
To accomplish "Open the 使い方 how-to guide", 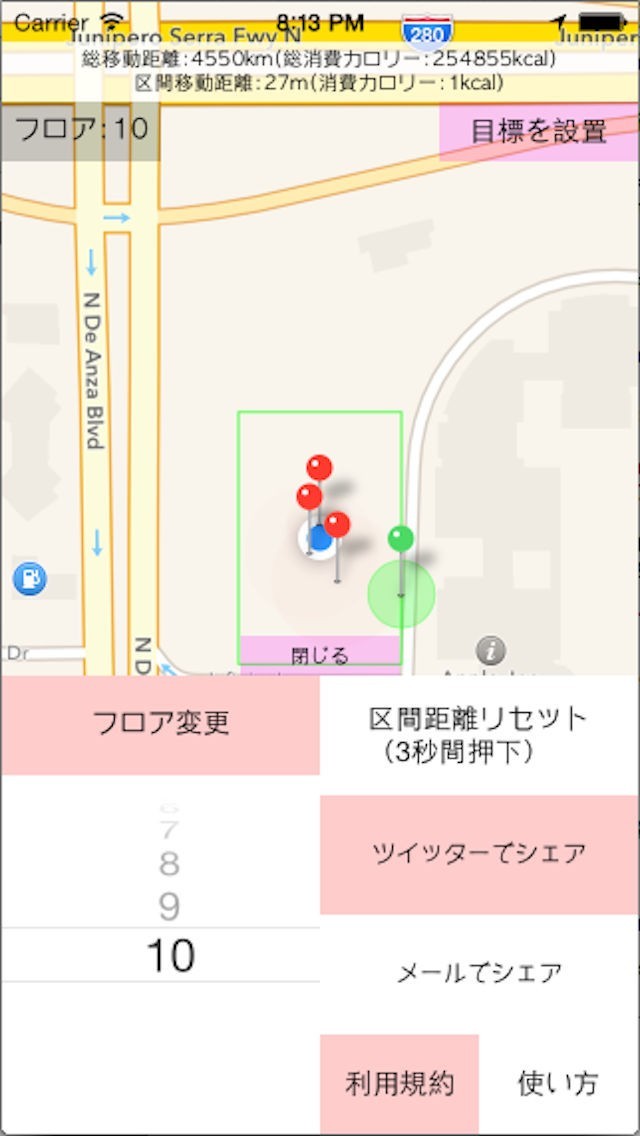I will tap(558, 1083).
